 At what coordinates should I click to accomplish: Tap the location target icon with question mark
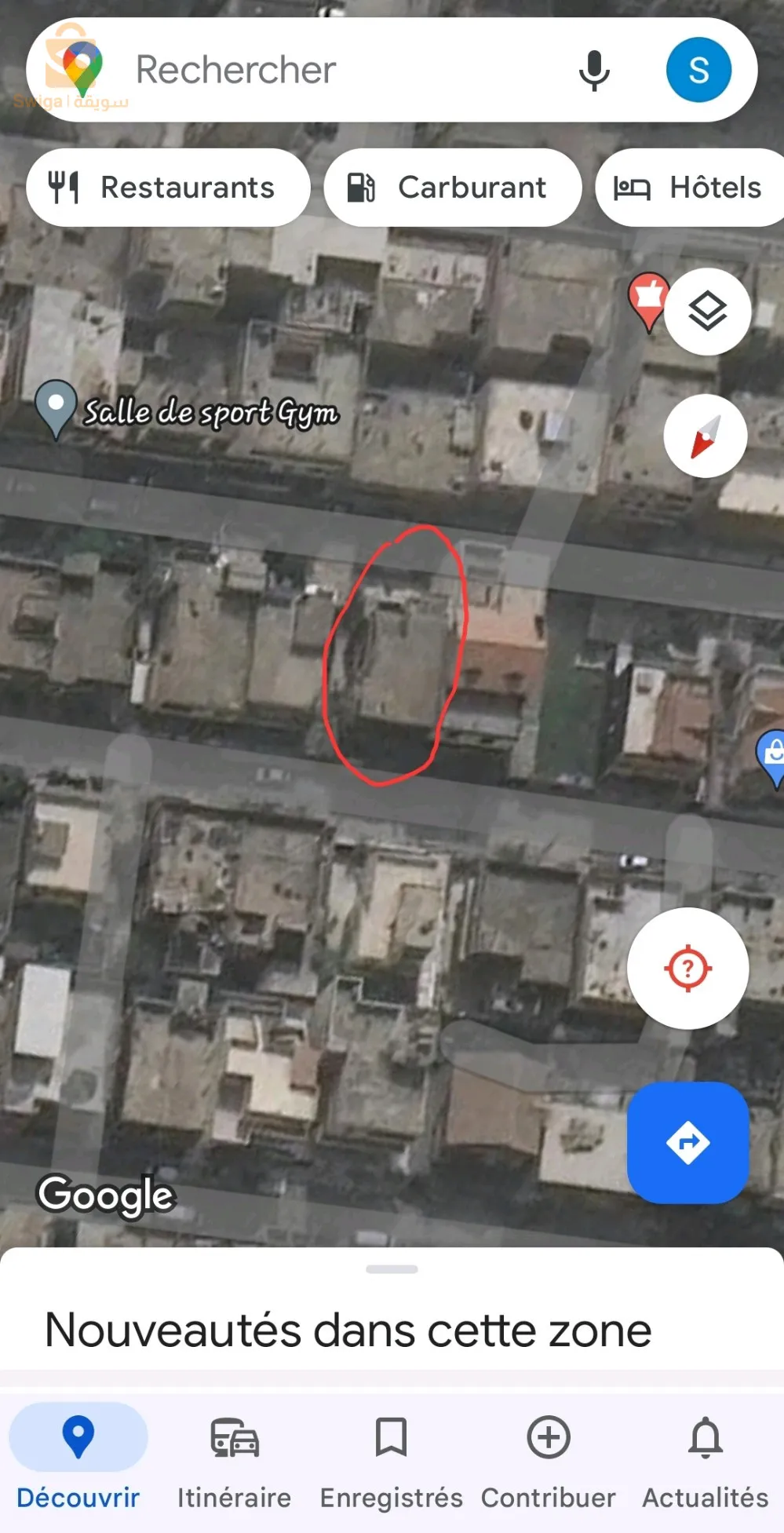pyautogui.click(x=687, y=969)
